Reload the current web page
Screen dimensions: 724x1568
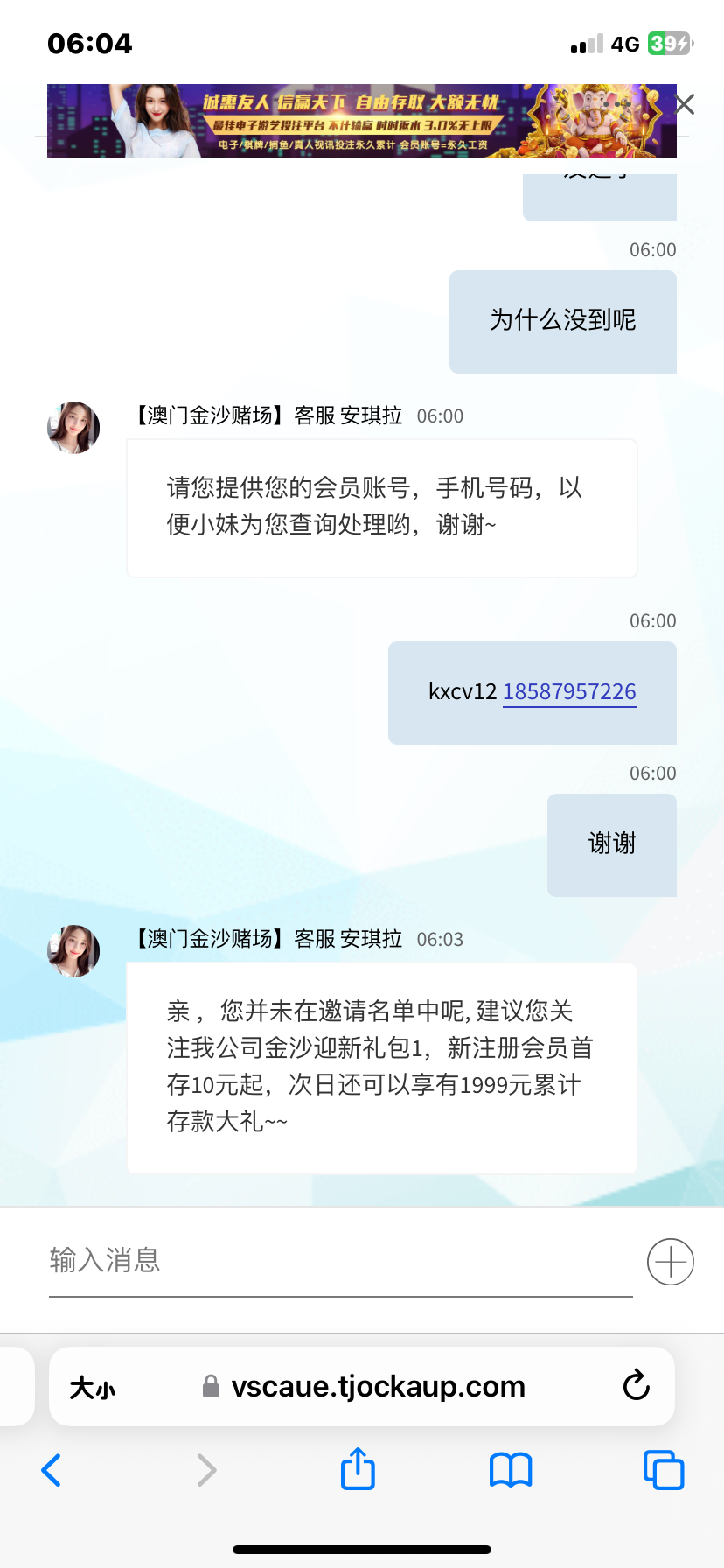click(x=636, y=1386)
